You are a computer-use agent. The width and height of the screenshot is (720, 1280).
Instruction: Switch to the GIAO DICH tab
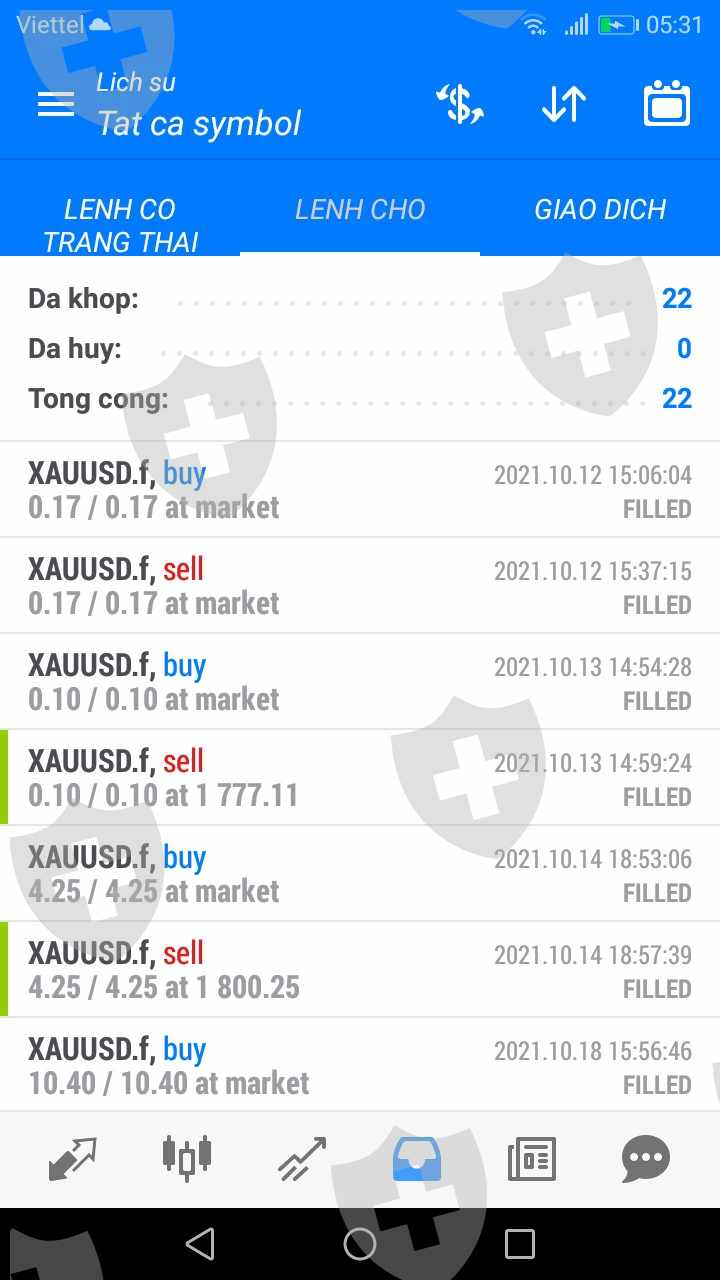click(600, 210)
